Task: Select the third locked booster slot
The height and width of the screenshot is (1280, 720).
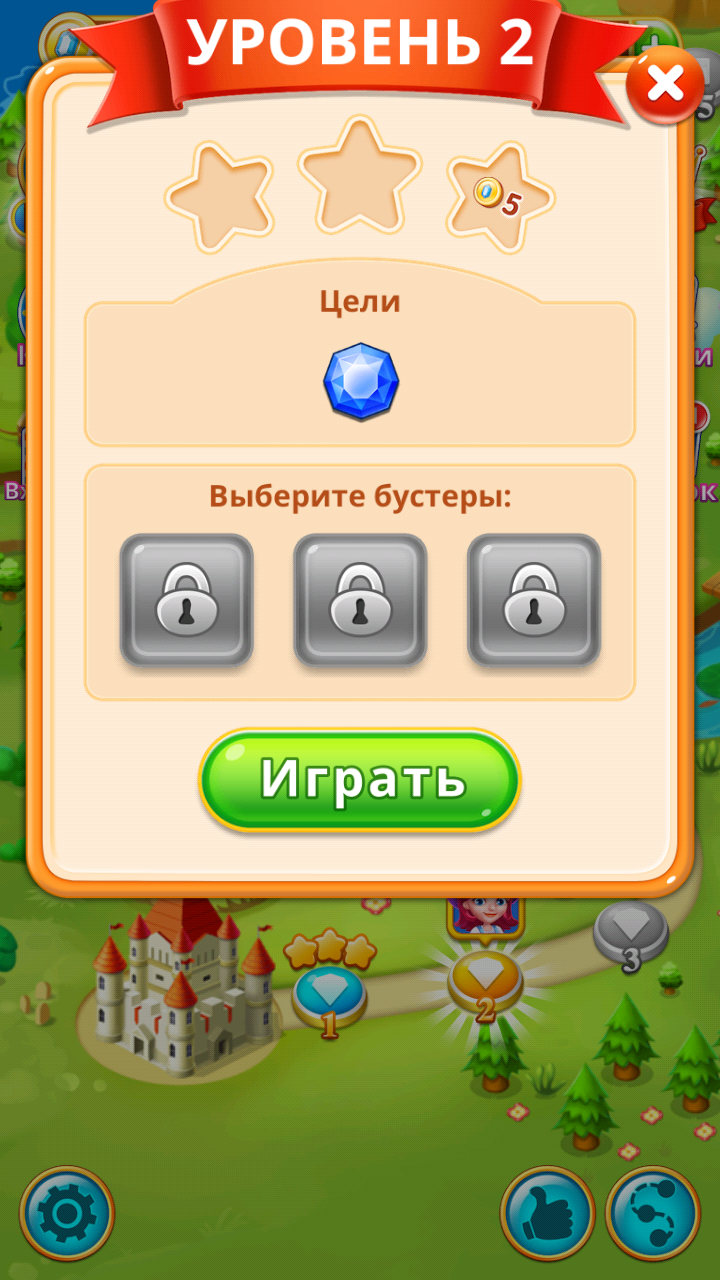Action: coord(534,600)
